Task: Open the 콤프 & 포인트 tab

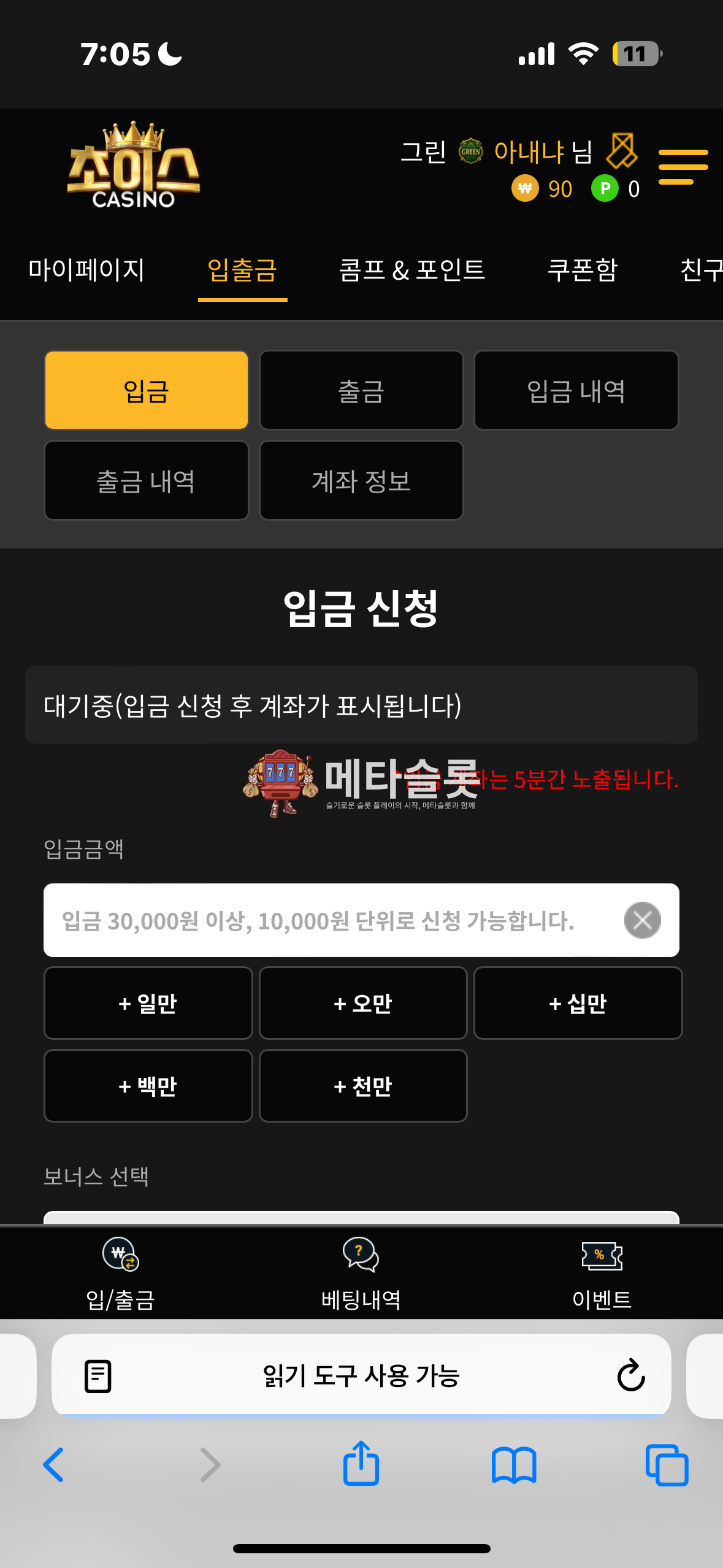Action: [x=411, y=270]
